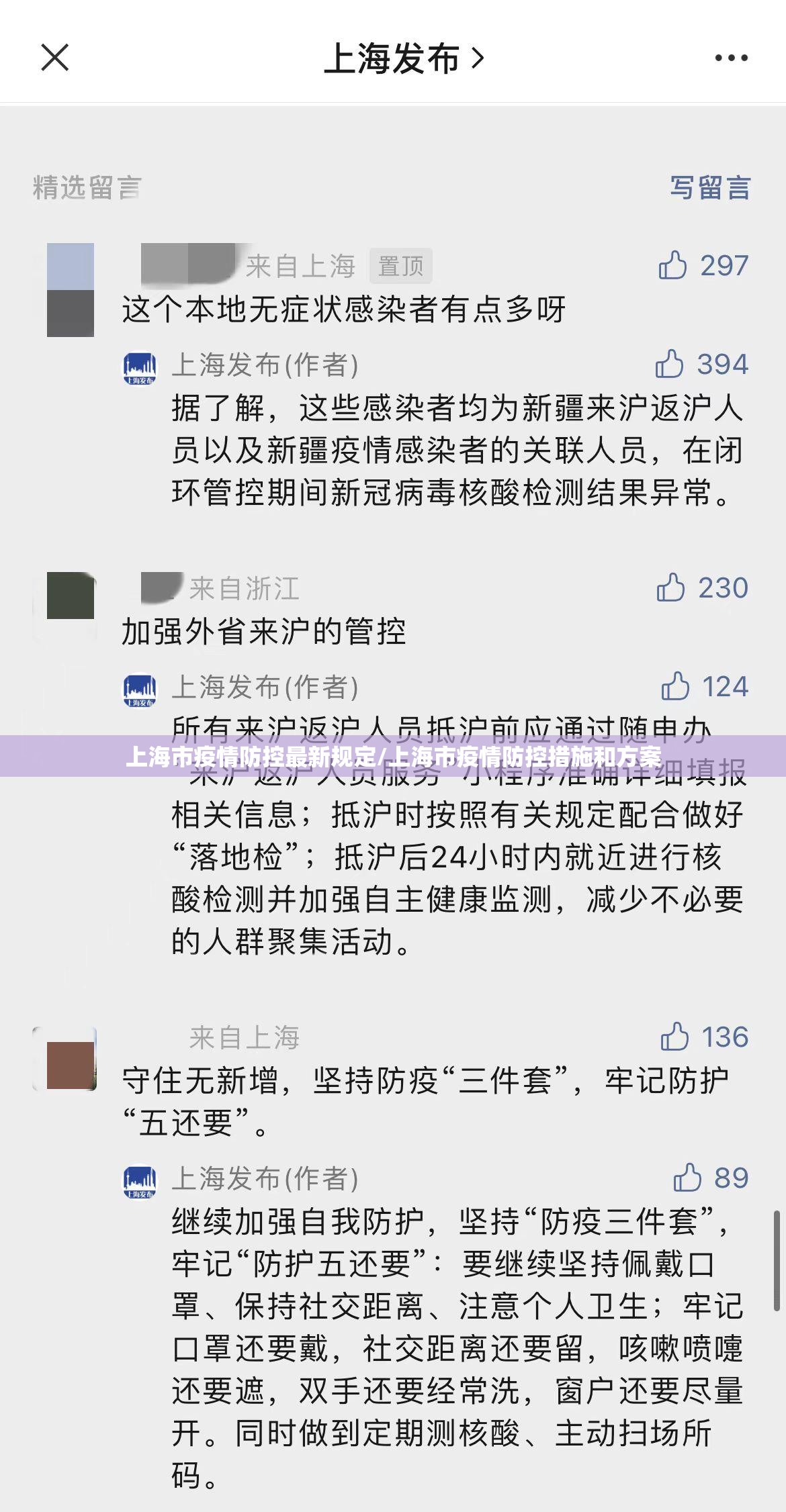Like the 加强外省来沪的管控 comment
The image size is (786, 1512).
point(671,588)
